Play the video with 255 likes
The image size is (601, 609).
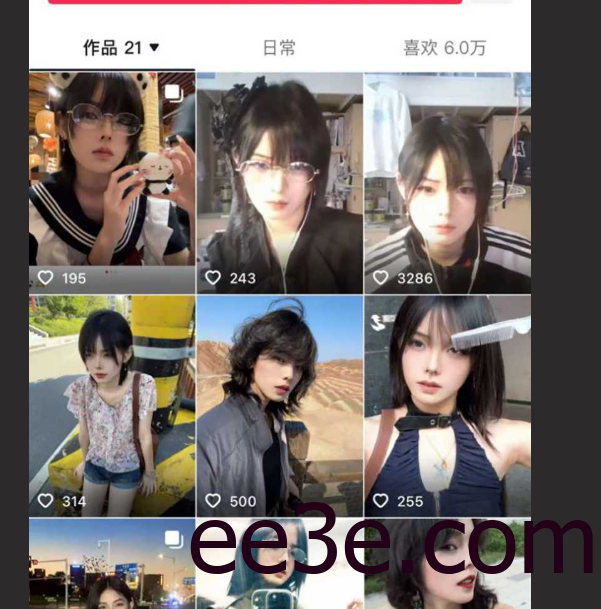pos(447,405)
